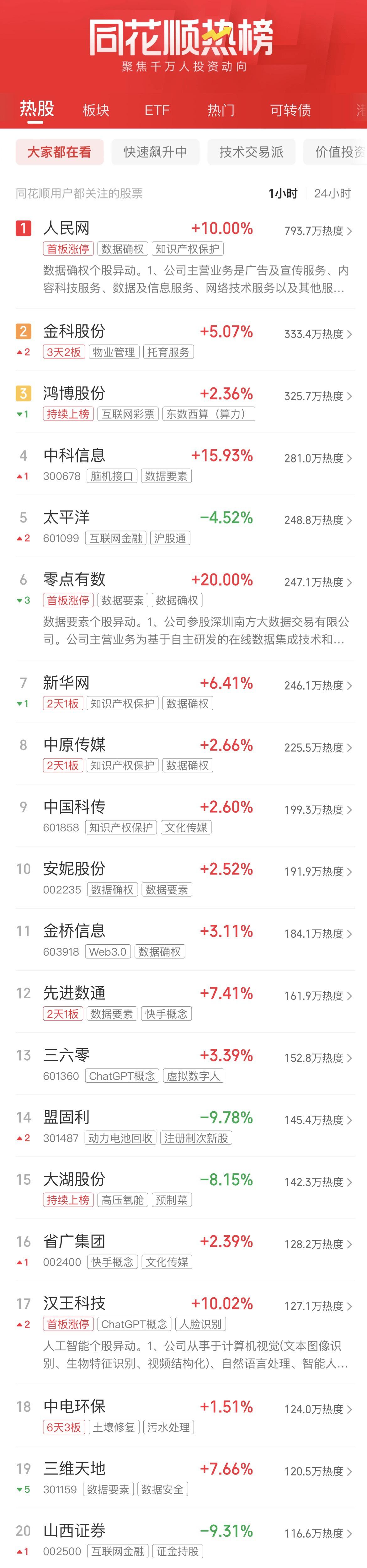
Task: Switch ranking period to 1小时
Action: [x=283, y=194]
